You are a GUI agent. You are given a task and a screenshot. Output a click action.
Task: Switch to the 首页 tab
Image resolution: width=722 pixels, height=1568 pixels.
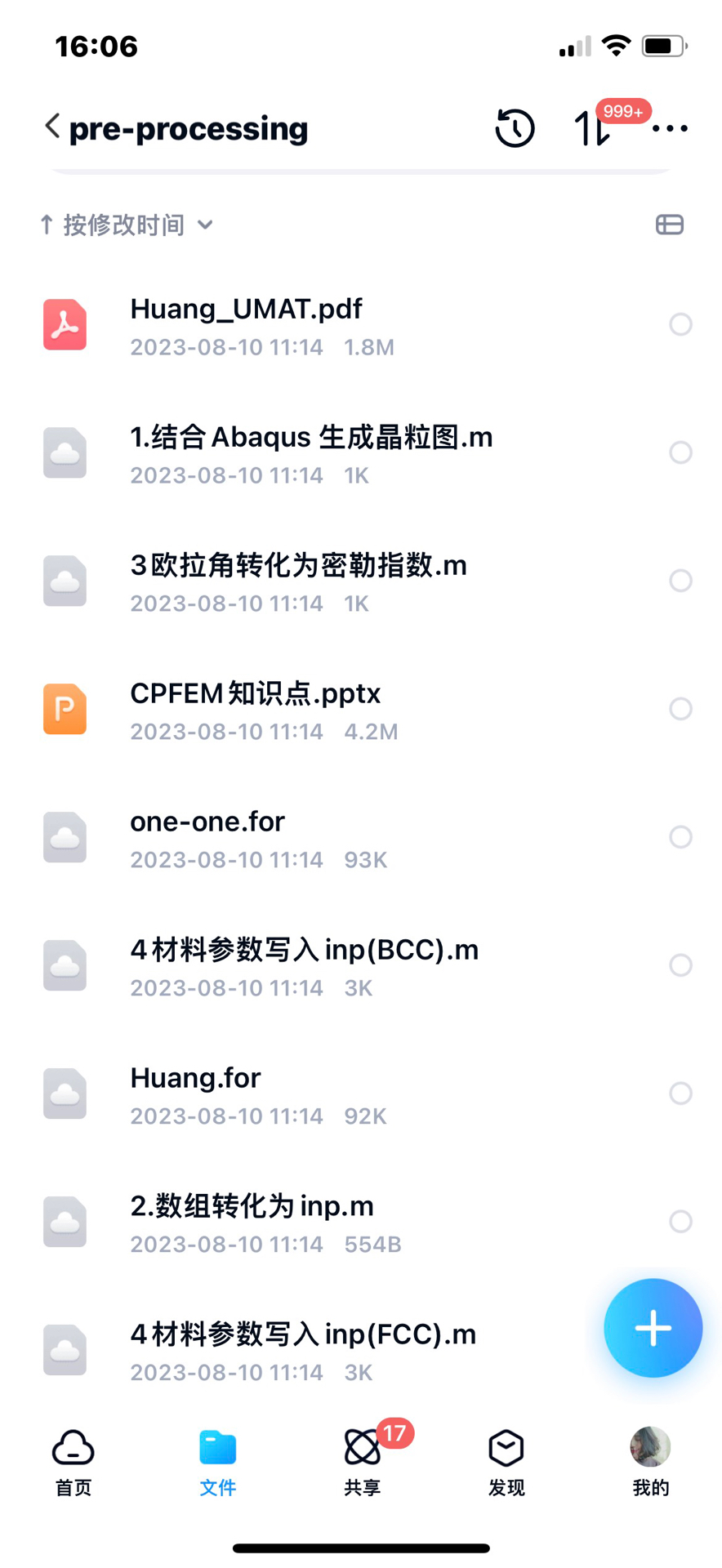74,1462
